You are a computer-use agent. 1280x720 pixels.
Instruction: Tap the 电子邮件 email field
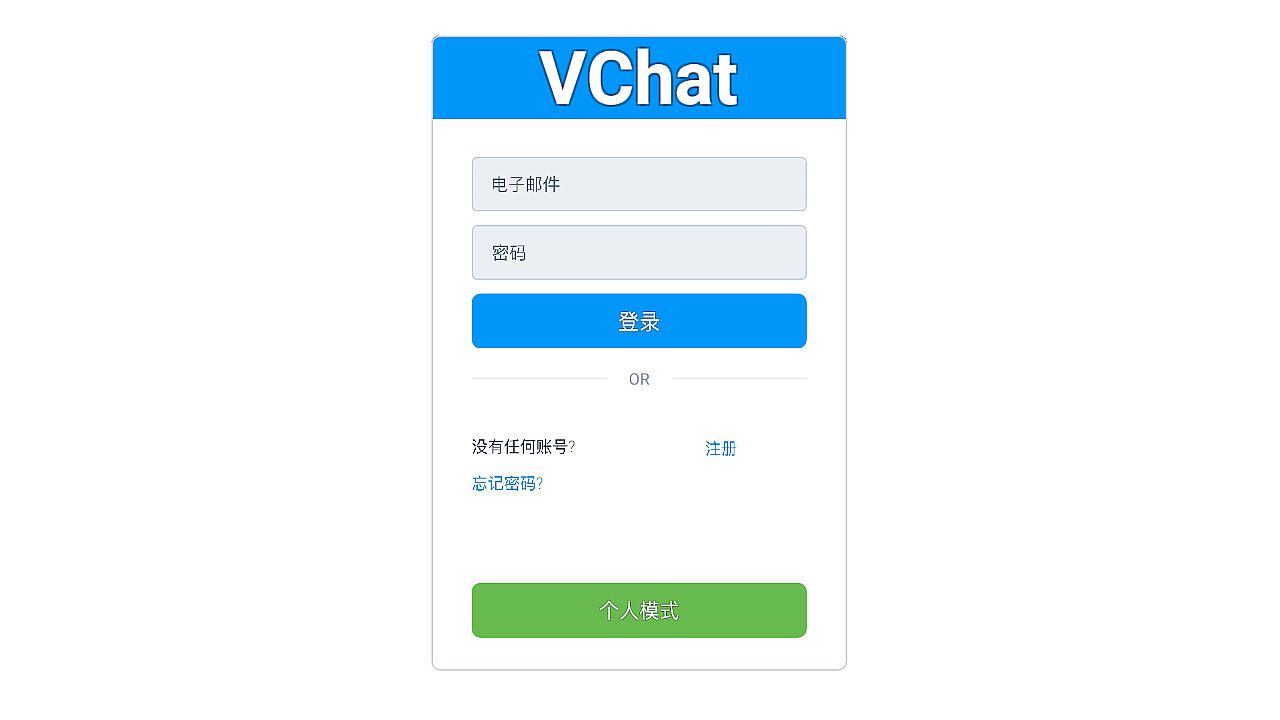[639, 184]
